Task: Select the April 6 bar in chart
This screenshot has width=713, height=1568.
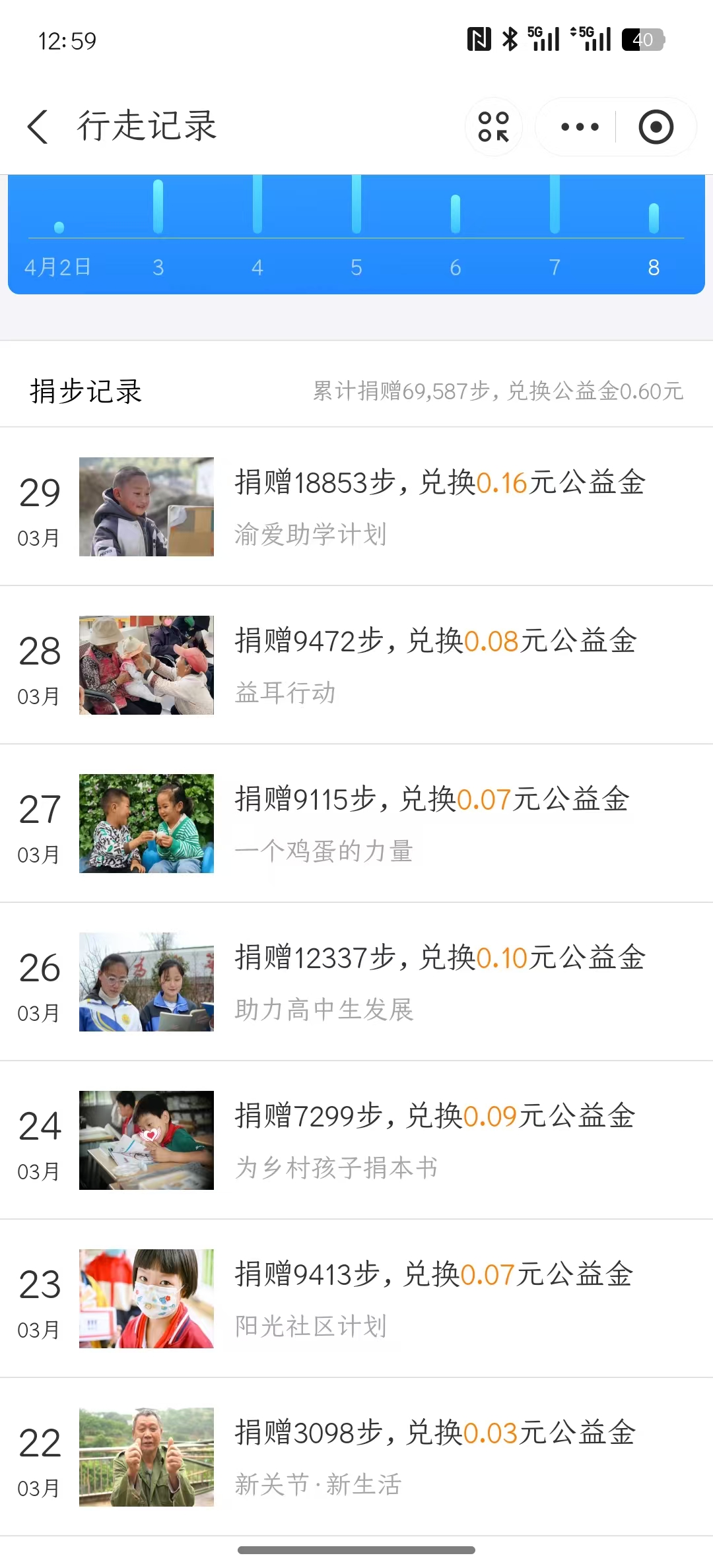Action: (456, 214)
